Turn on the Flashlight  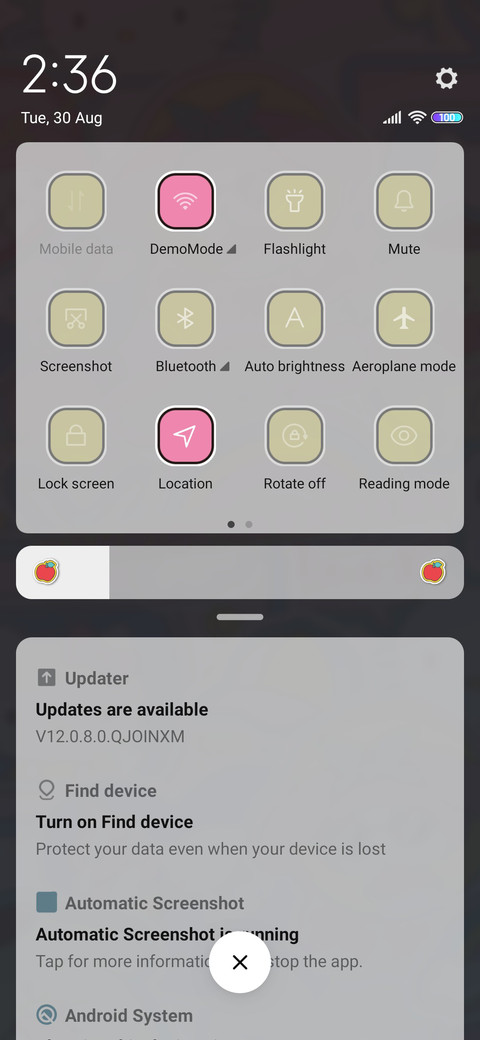pos(295,201)
